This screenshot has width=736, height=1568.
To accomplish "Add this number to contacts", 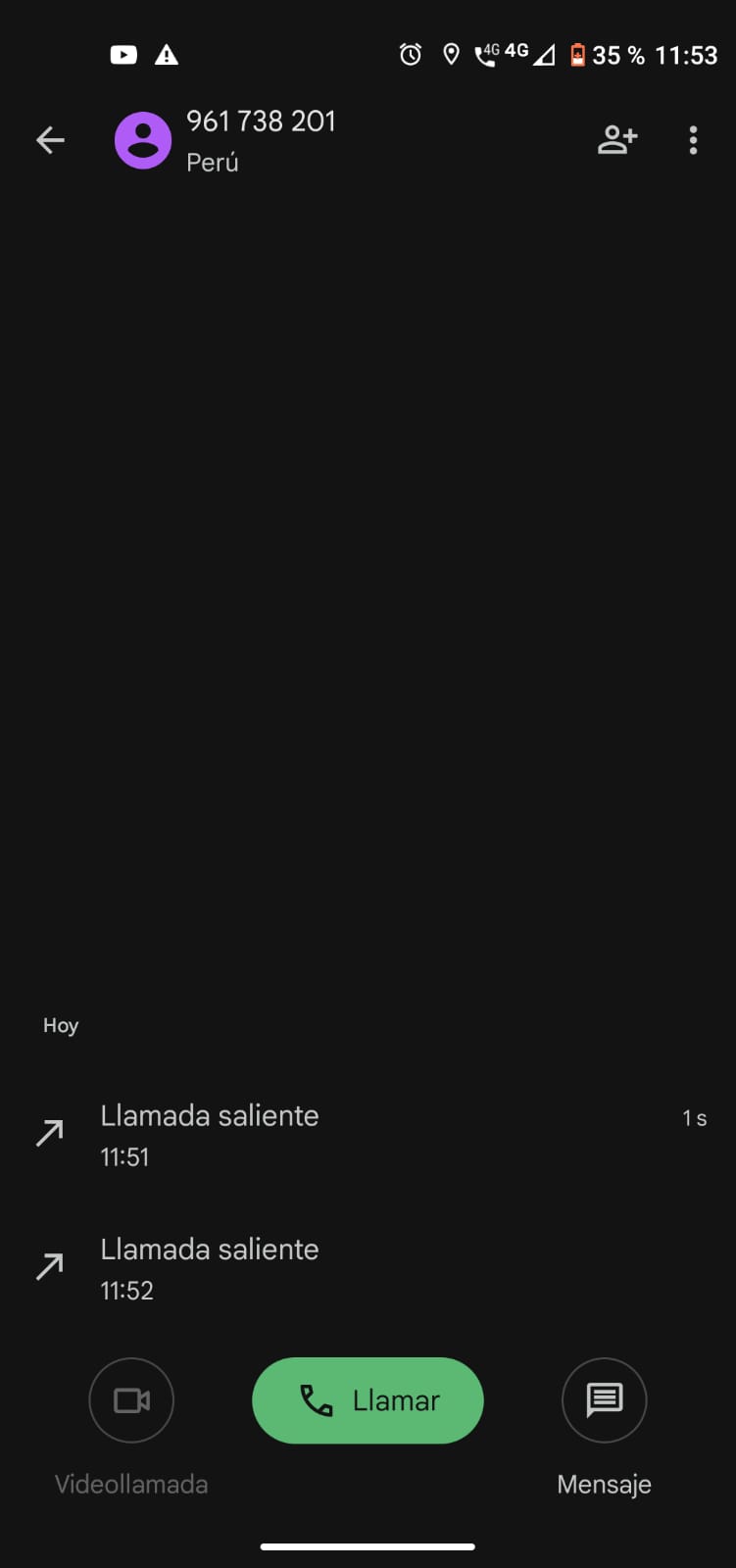I will click(x=616, y=140).
